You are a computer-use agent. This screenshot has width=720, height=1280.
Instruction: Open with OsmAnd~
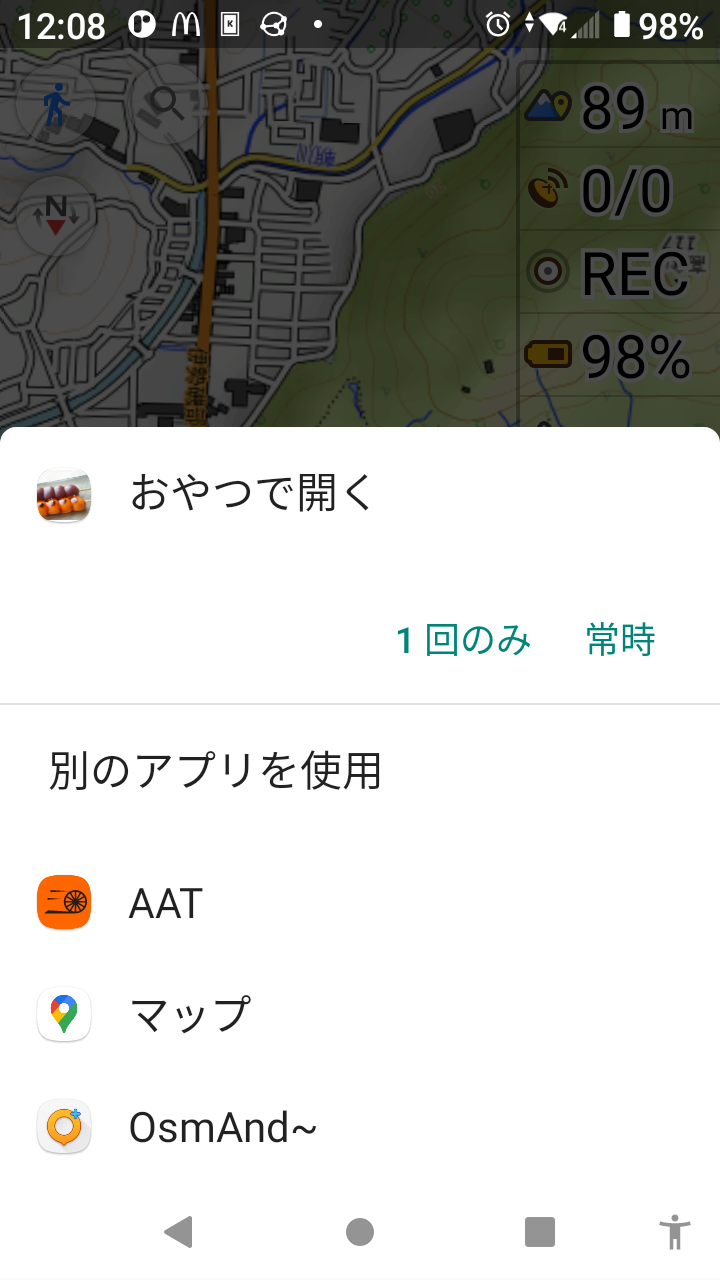(222, 1127)
